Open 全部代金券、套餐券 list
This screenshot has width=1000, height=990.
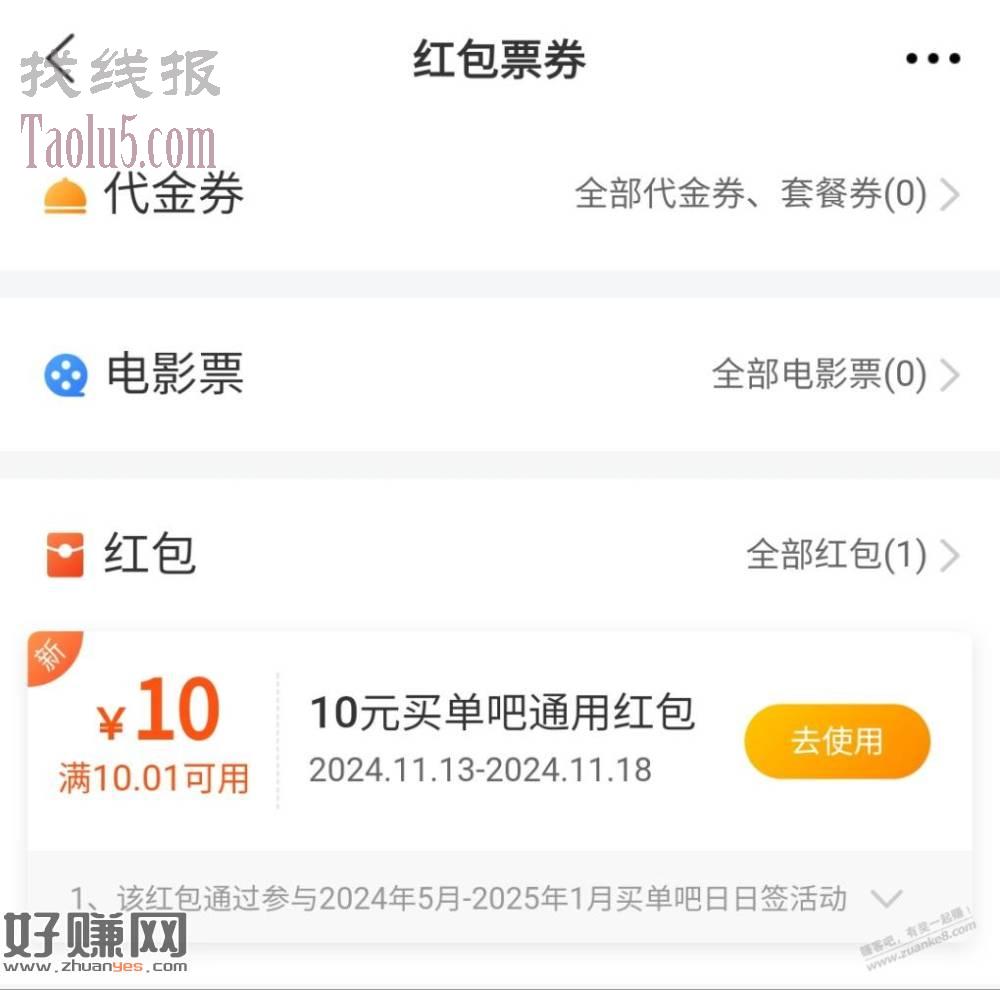(766, 194)
